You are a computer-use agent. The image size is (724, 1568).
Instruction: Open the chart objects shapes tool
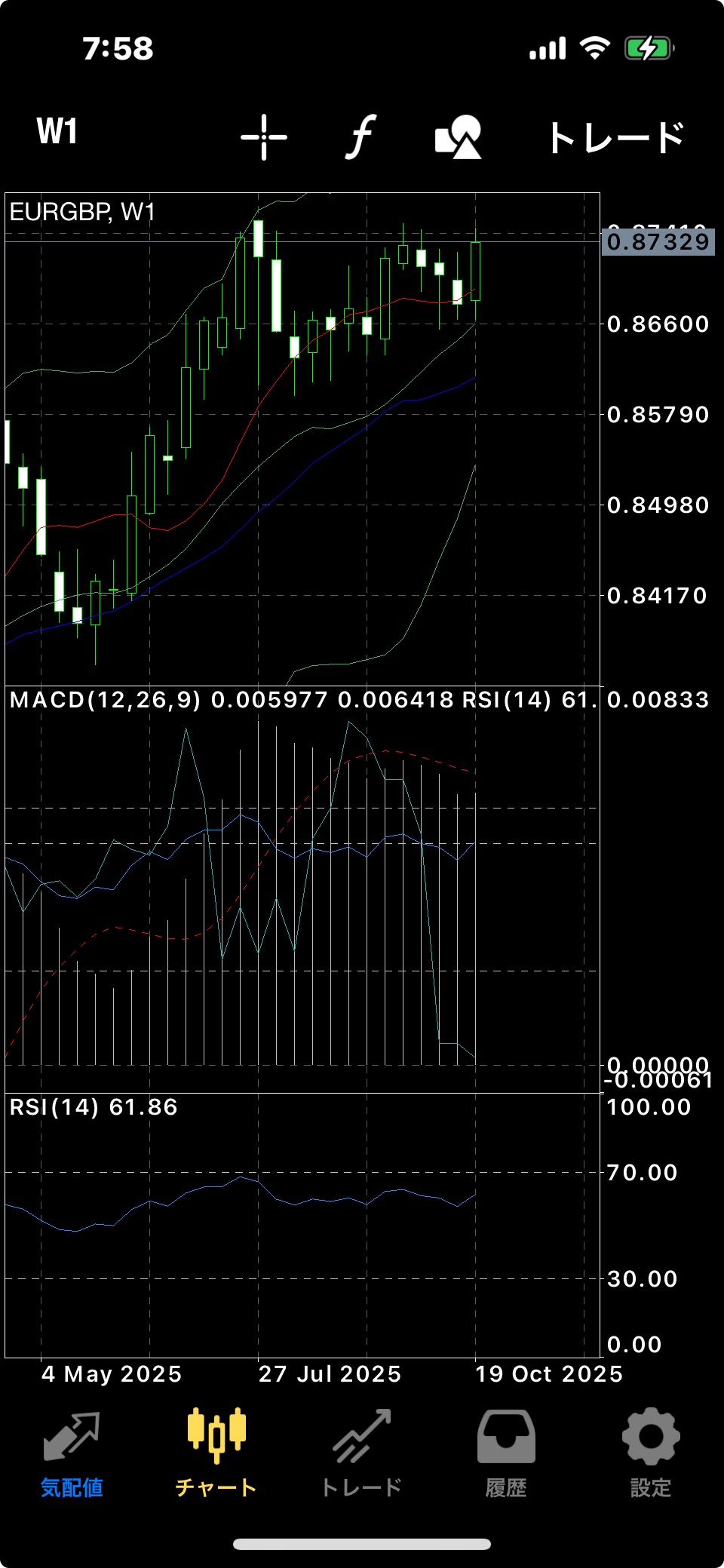pos(459,137)
